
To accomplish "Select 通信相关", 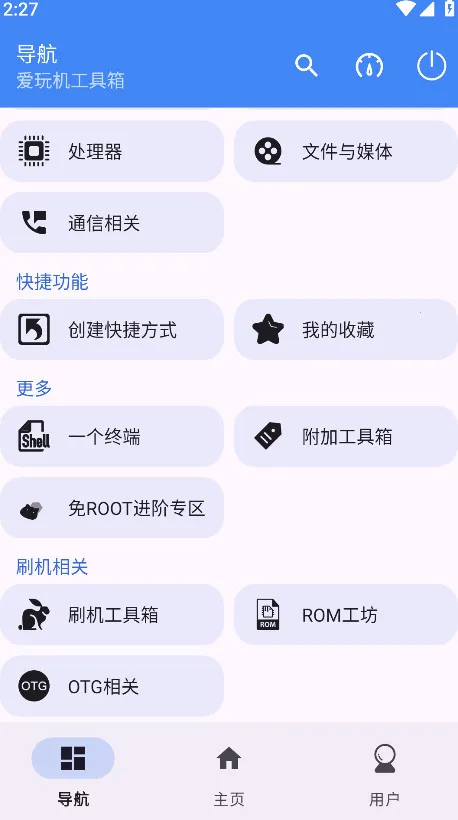I will [112, 223].
